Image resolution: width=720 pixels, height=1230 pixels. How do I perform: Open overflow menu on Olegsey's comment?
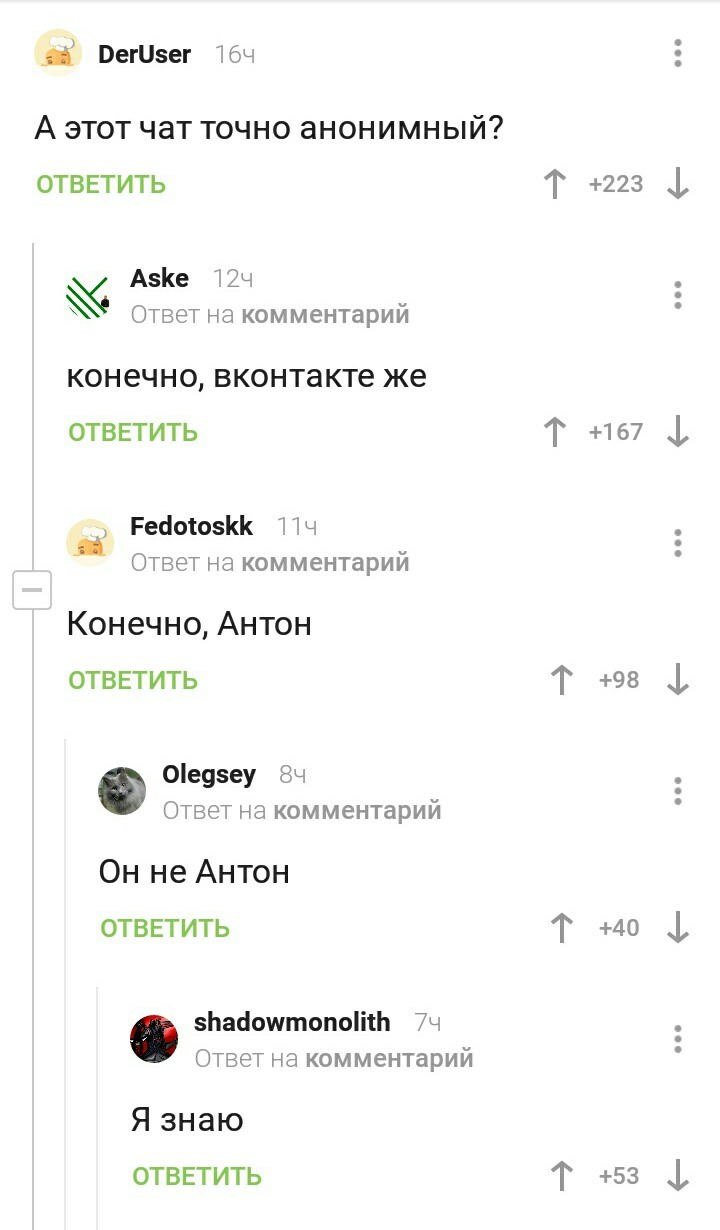tap(678, 791)
